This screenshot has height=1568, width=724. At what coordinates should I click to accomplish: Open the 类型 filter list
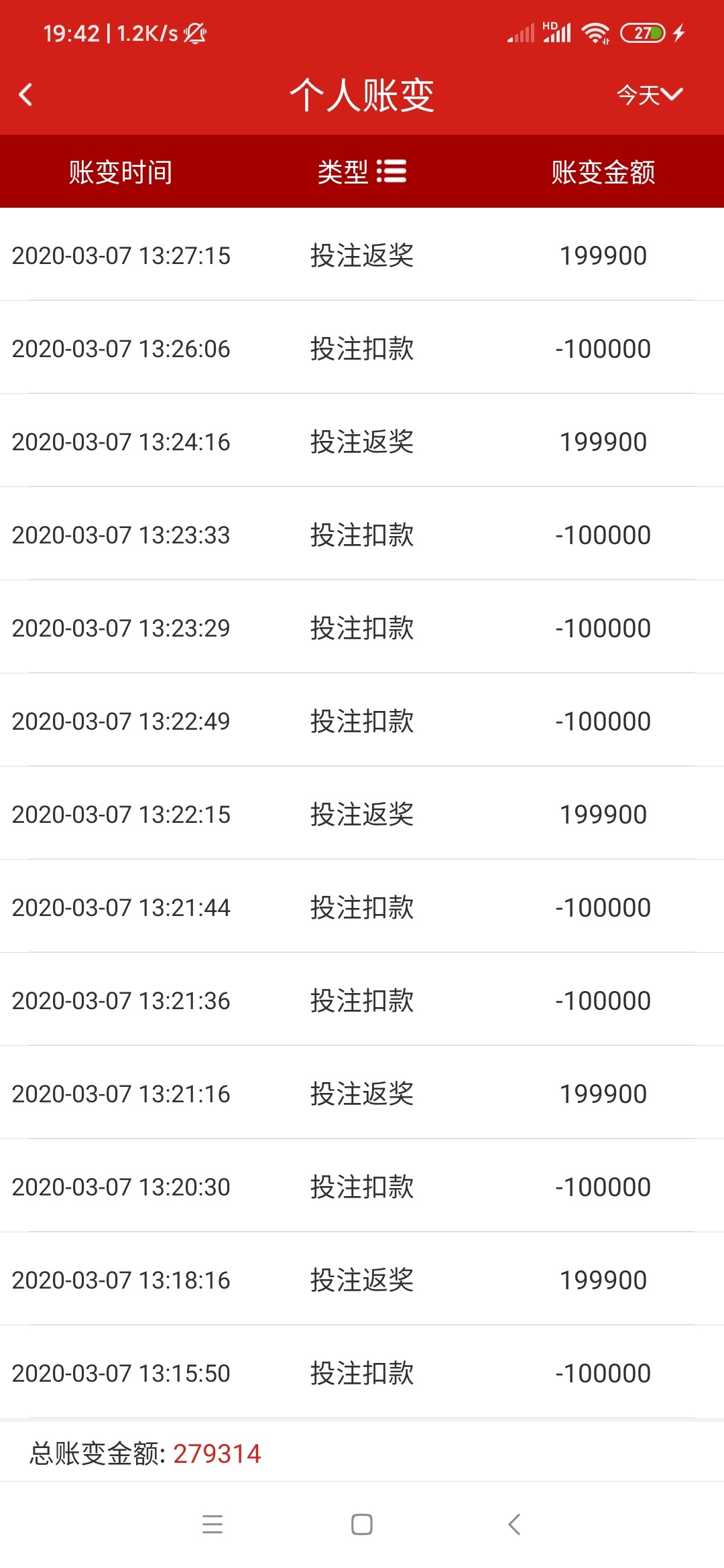coord(362,172)
